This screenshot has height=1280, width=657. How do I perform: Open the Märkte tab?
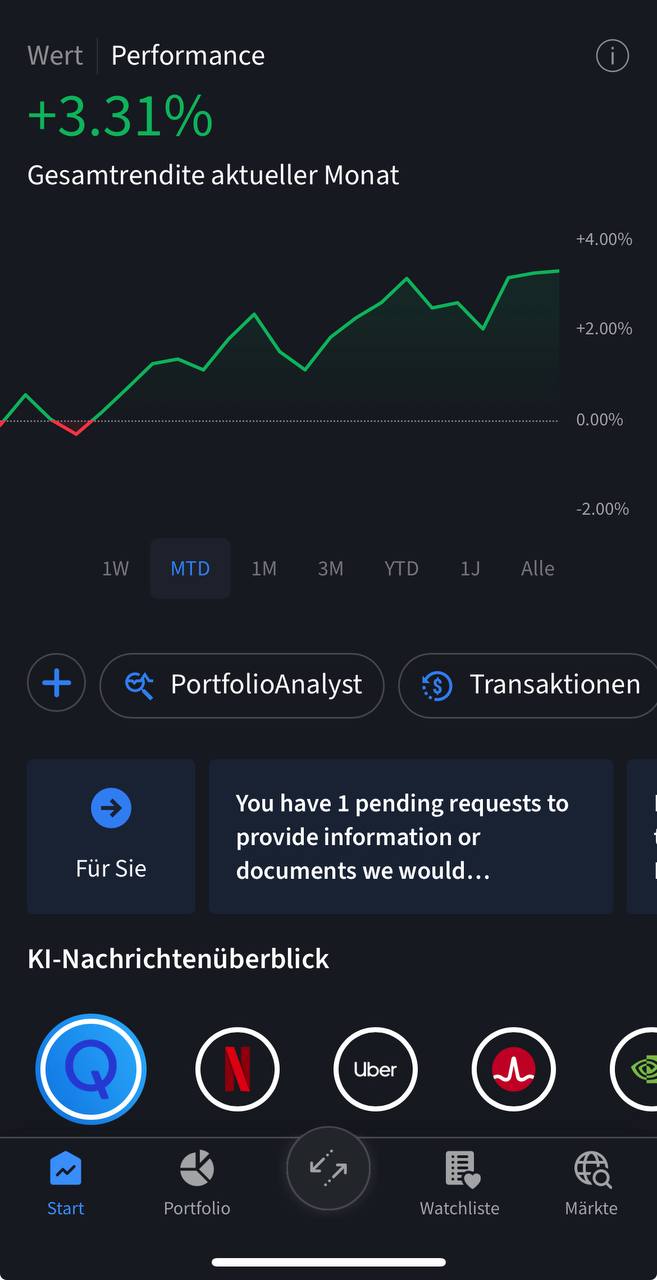tap(591, 1183)
